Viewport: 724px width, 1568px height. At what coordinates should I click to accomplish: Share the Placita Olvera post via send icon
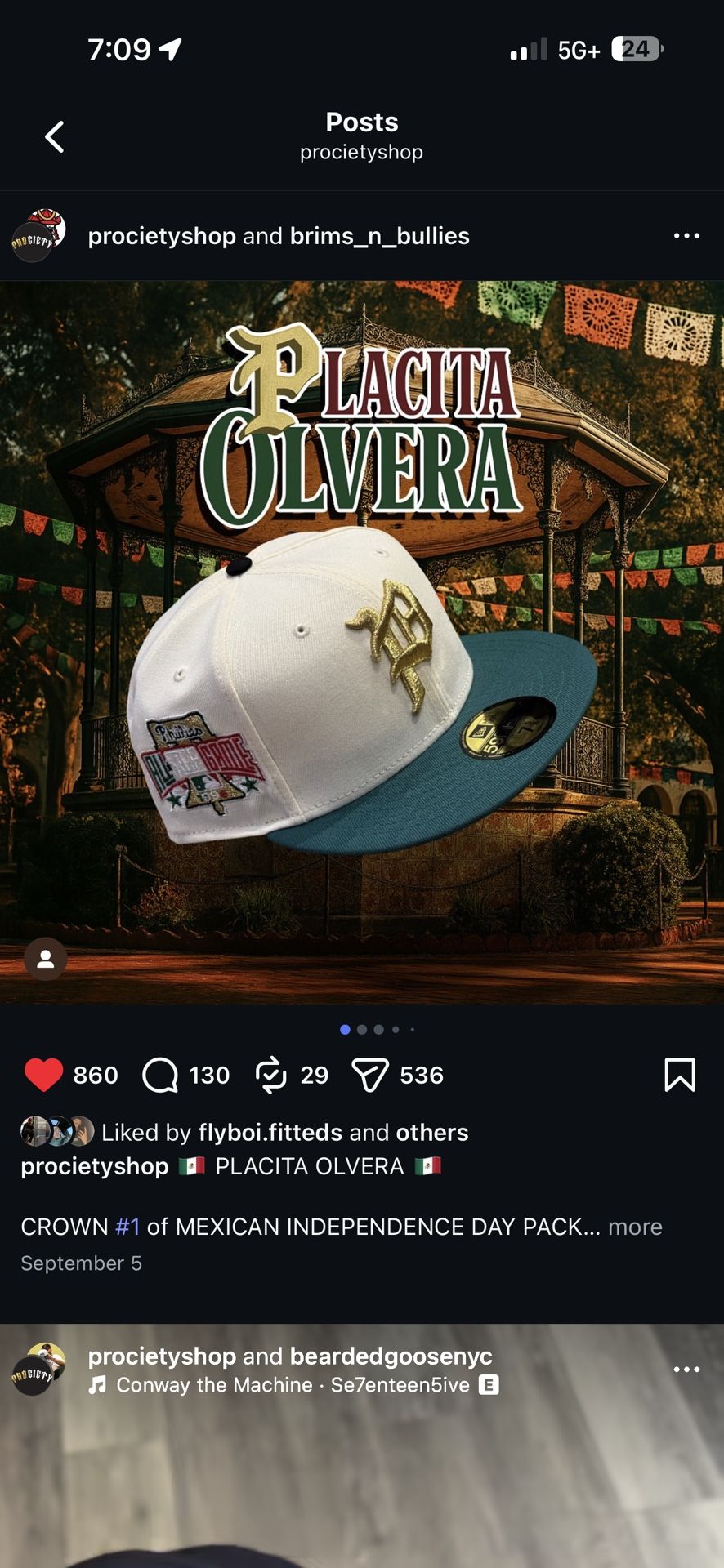pyautogui.click(x=369, y=1075)
